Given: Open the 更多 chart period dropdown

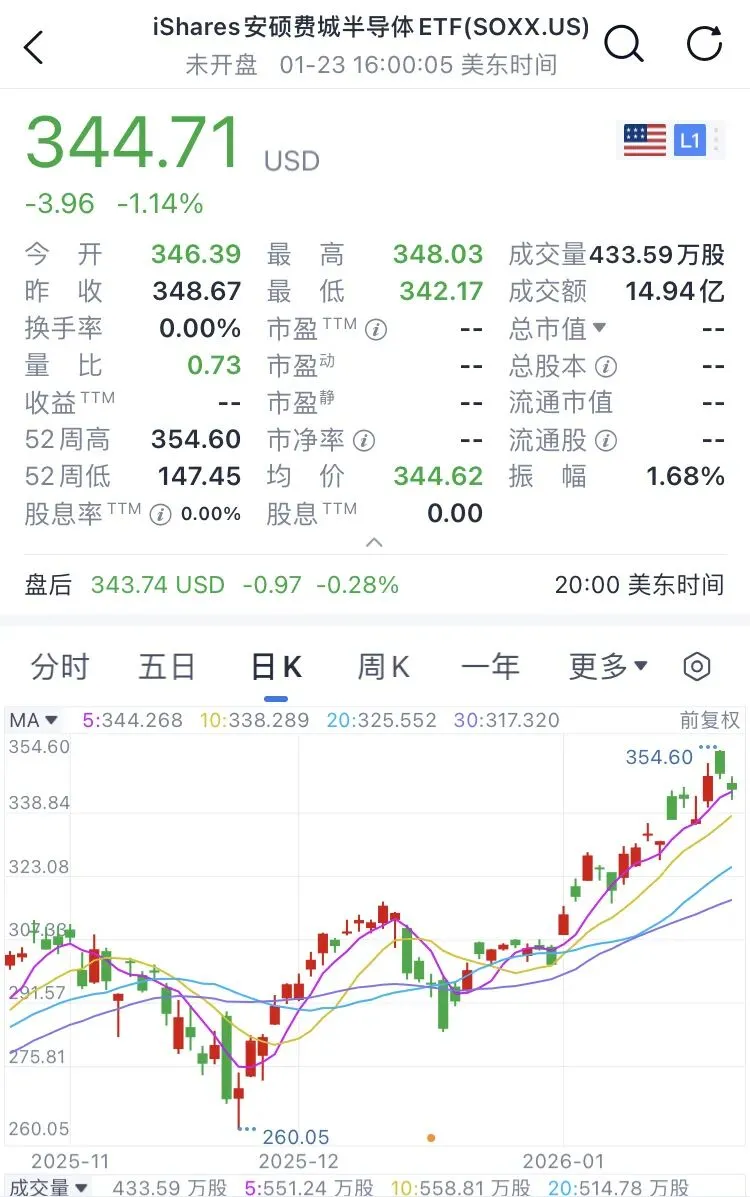Looking at the screenshot, I should [x=608, y=666].
